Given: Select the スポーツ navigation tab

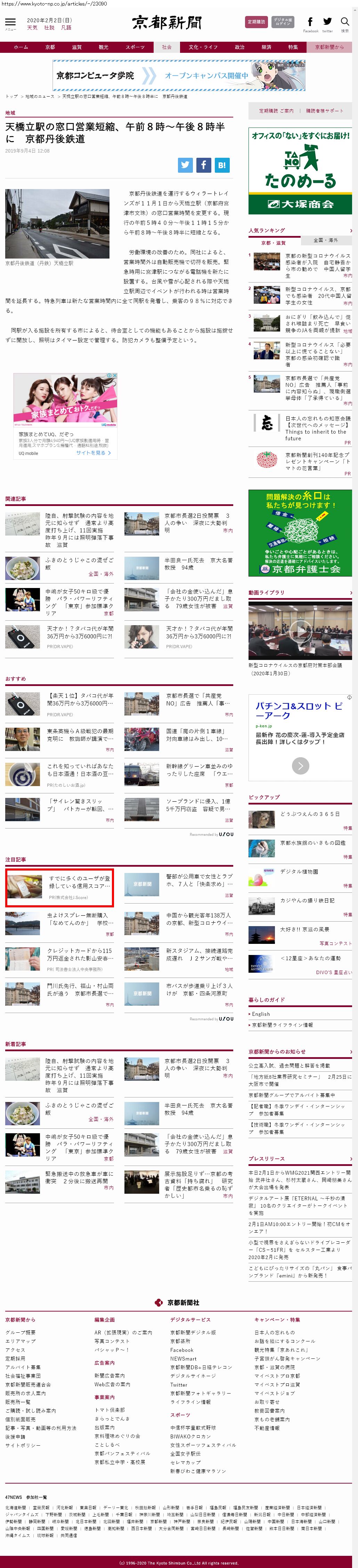Looking at the screenshot, I should (x=135, y=47).
